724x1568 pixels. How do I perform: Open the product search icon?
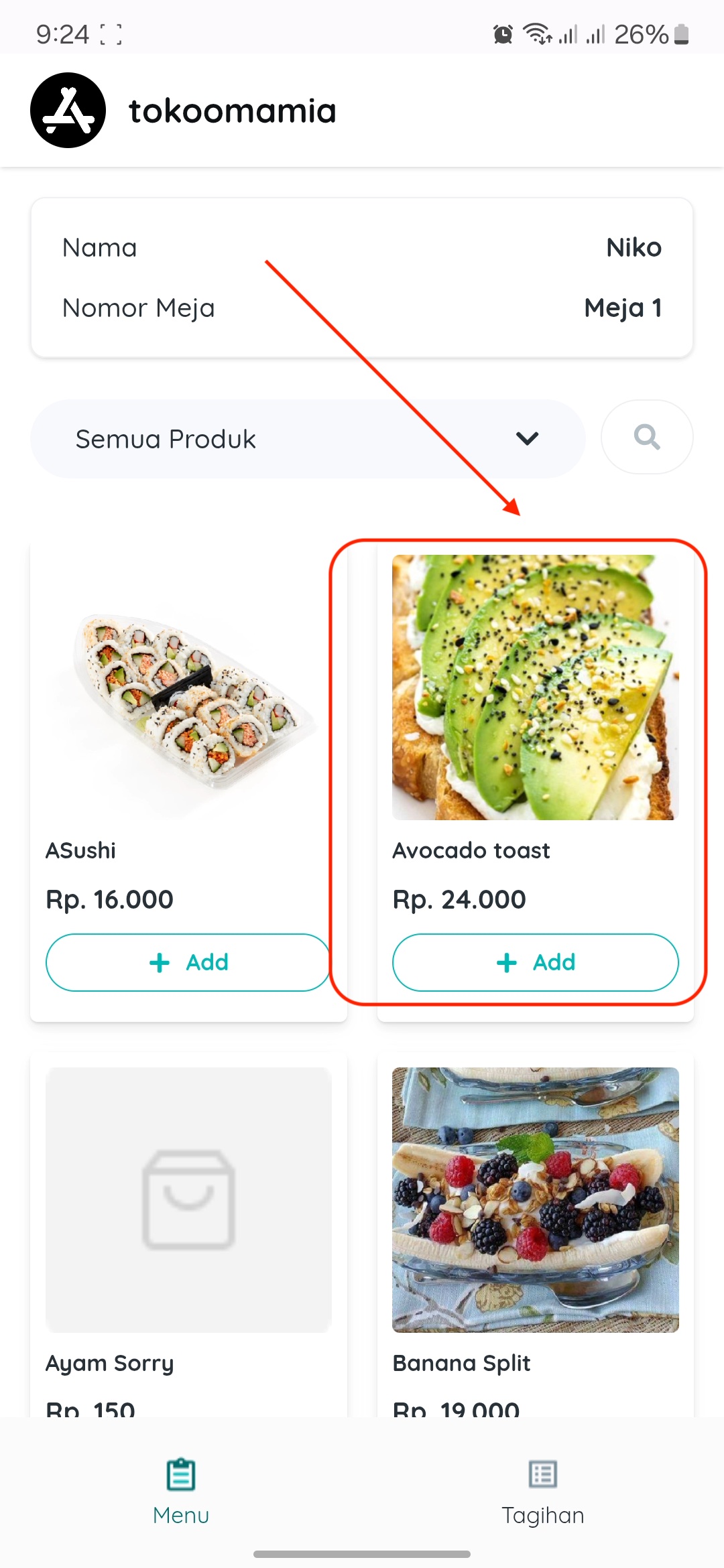647,438
